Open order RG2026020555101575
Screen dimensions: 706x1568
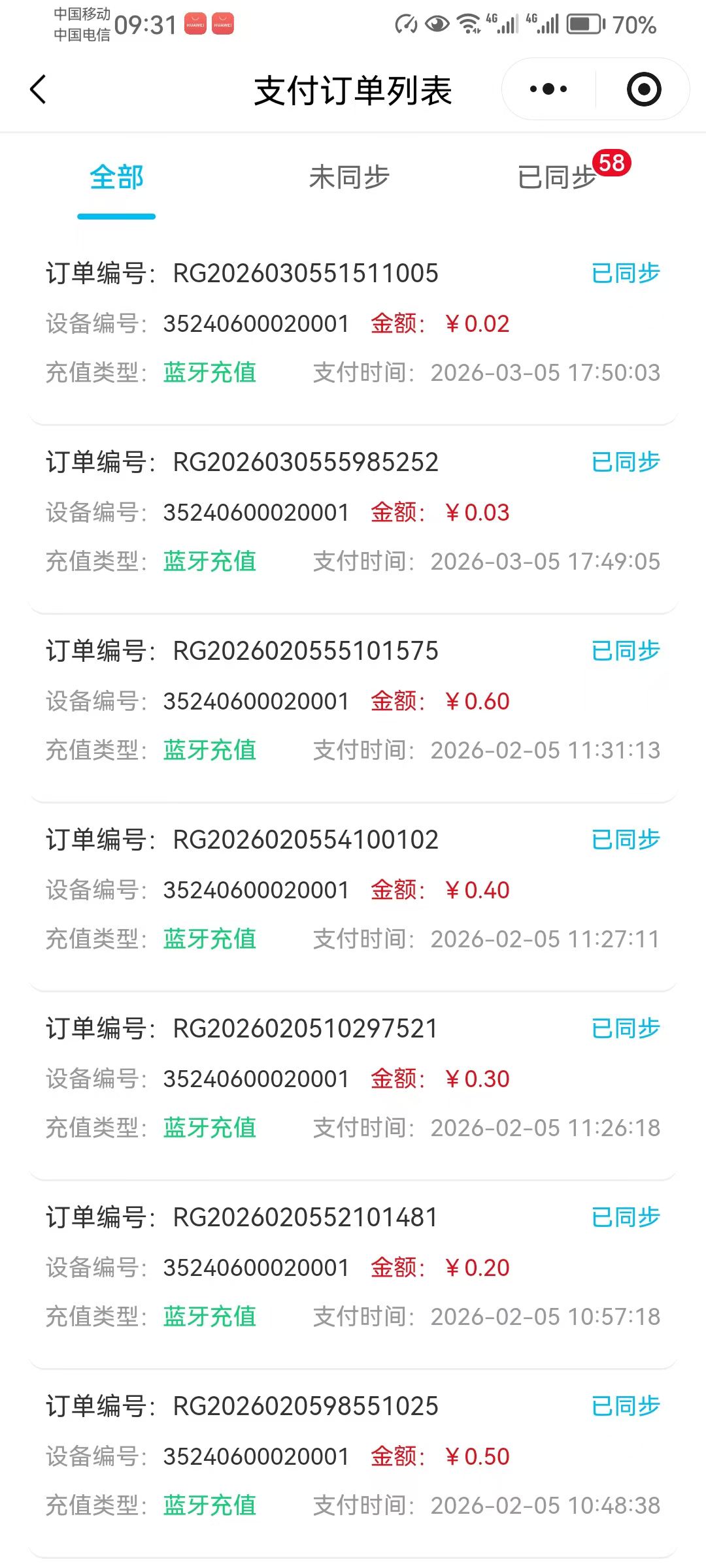(353, 700)
